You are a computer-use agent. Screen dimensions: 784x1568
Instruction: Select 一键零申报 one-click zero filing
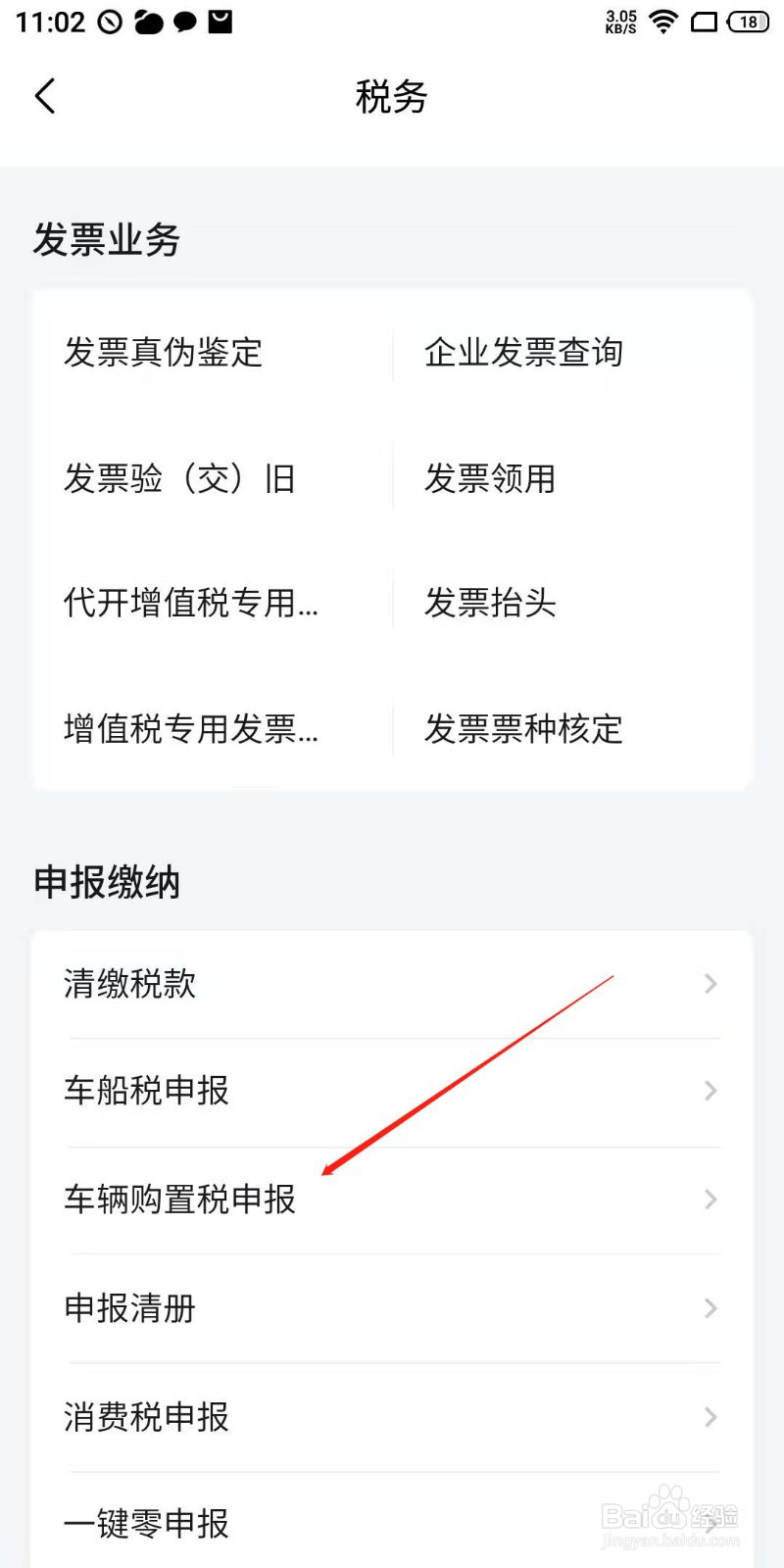point(145,1525)
